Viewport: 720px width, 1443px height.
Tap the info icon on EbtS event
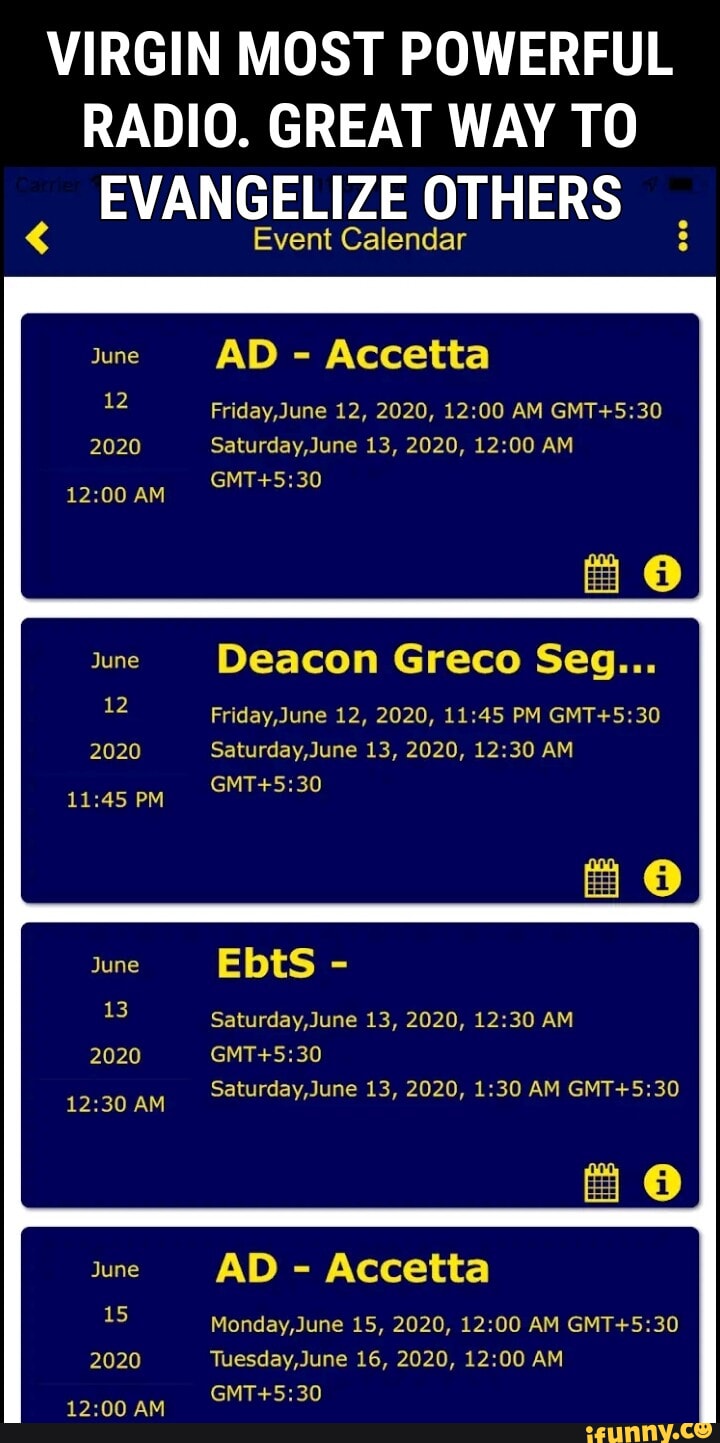[662, 1182]
